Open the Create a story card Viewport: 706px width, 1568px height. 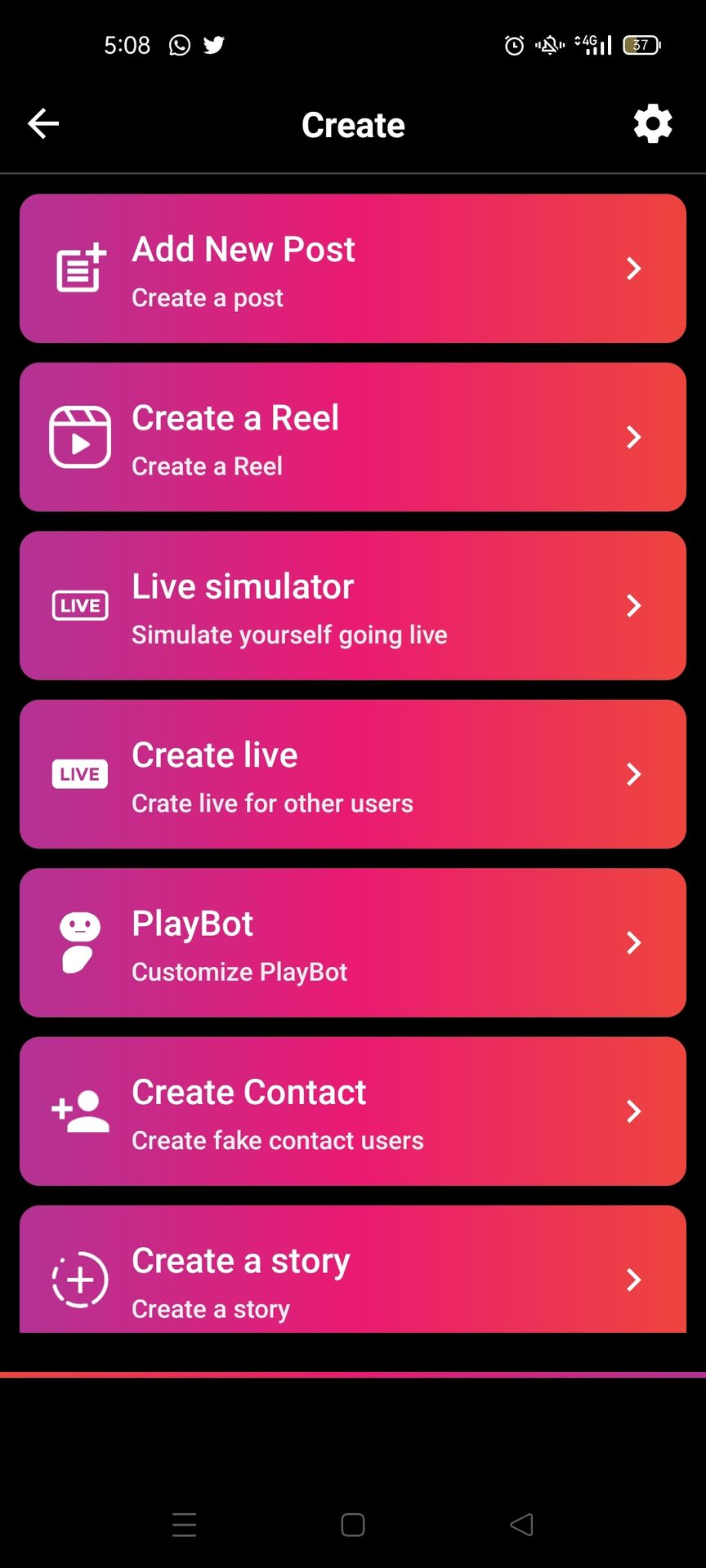pyautogui.click(x=353, y=1269)
